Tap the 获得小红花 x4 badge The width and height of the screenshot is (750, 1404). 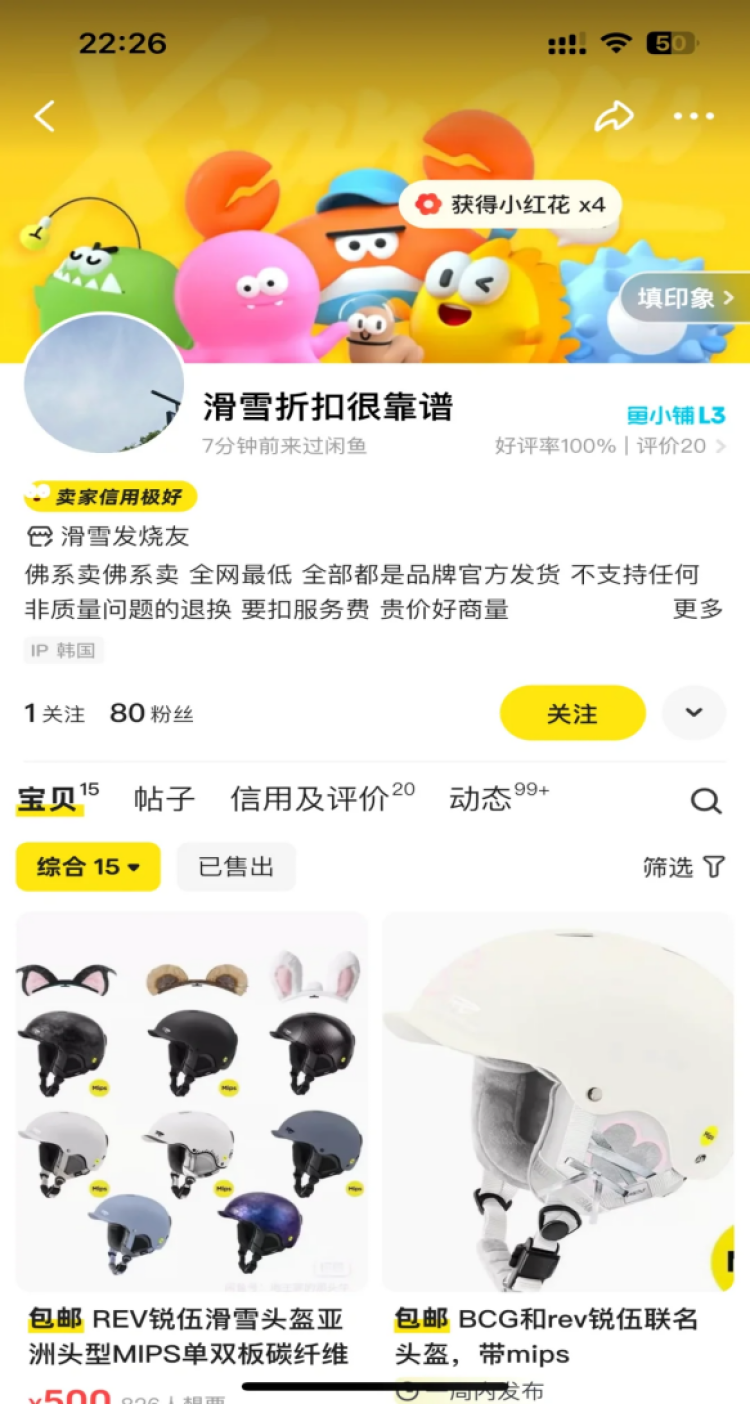coord(510,205)
